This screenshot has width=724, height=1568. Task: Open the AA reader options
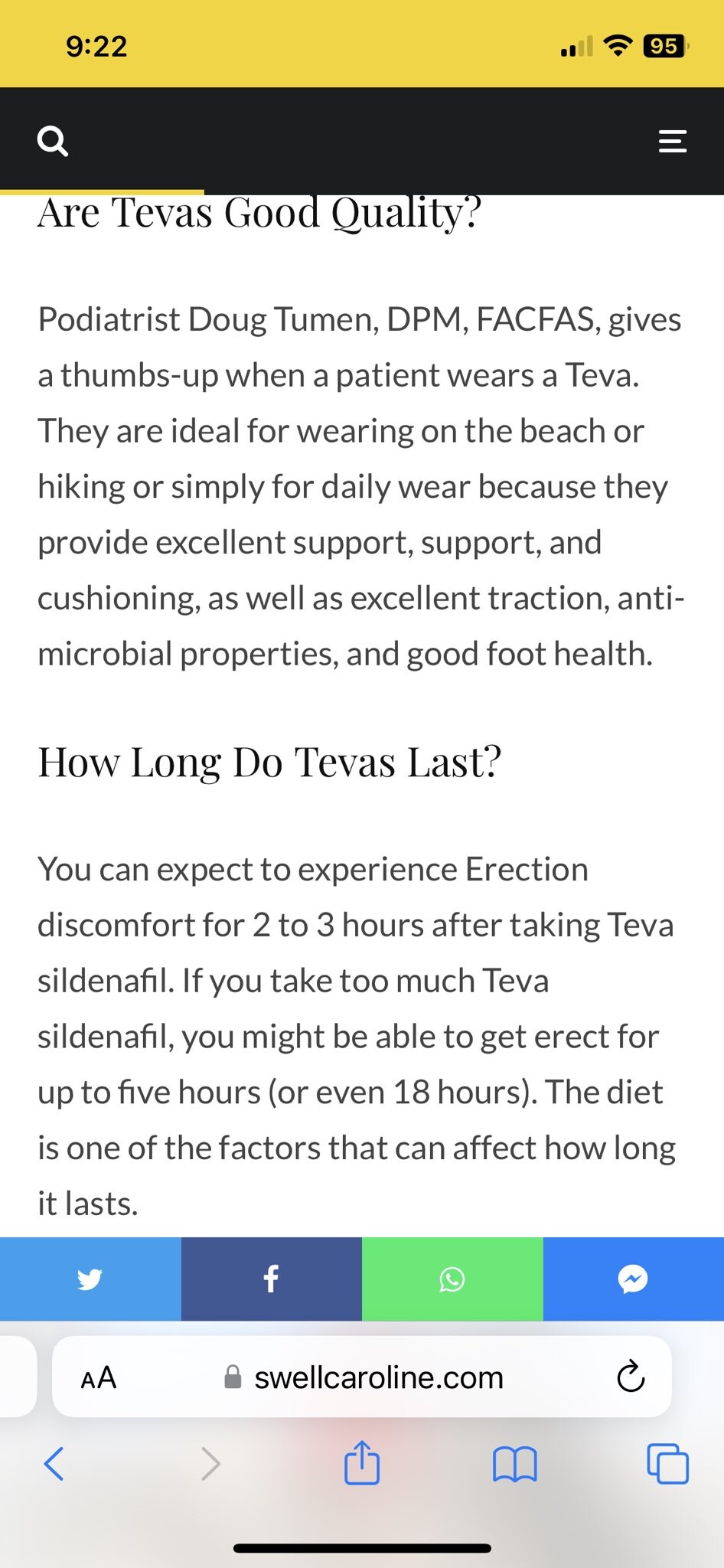click(99, 1377)
